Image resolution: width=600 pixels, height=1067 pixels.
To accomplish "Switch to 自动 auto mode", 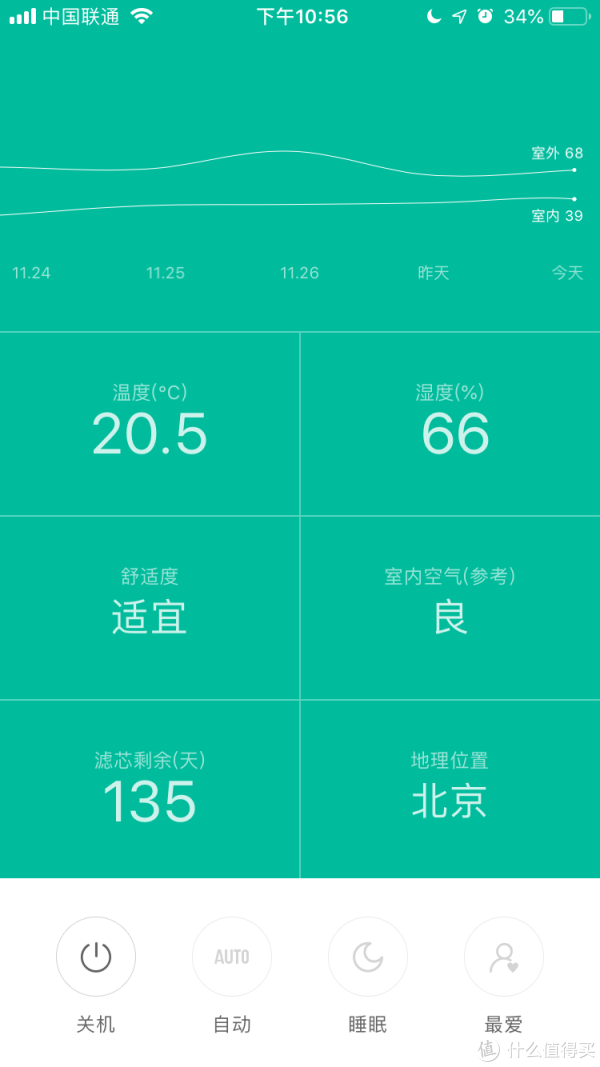I will (232, 957).
